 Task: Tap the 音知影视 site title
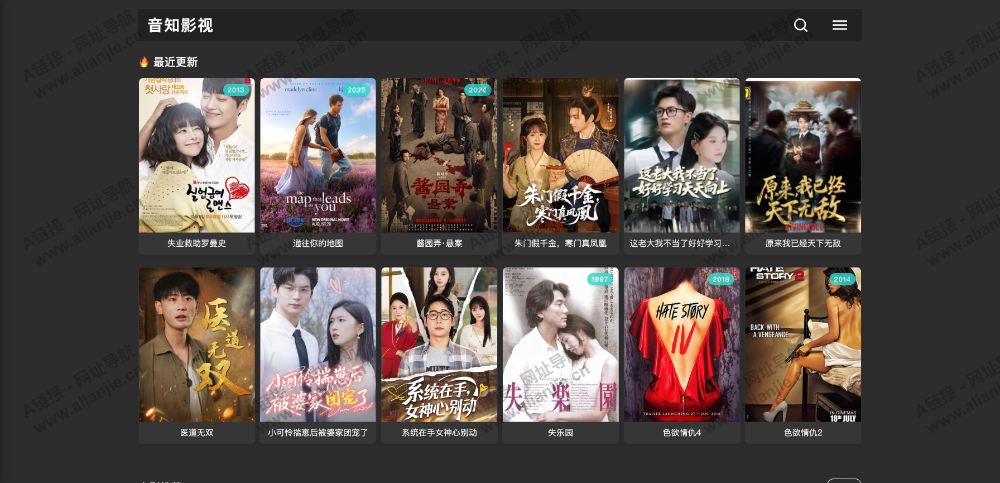click(x=181, y=25)
